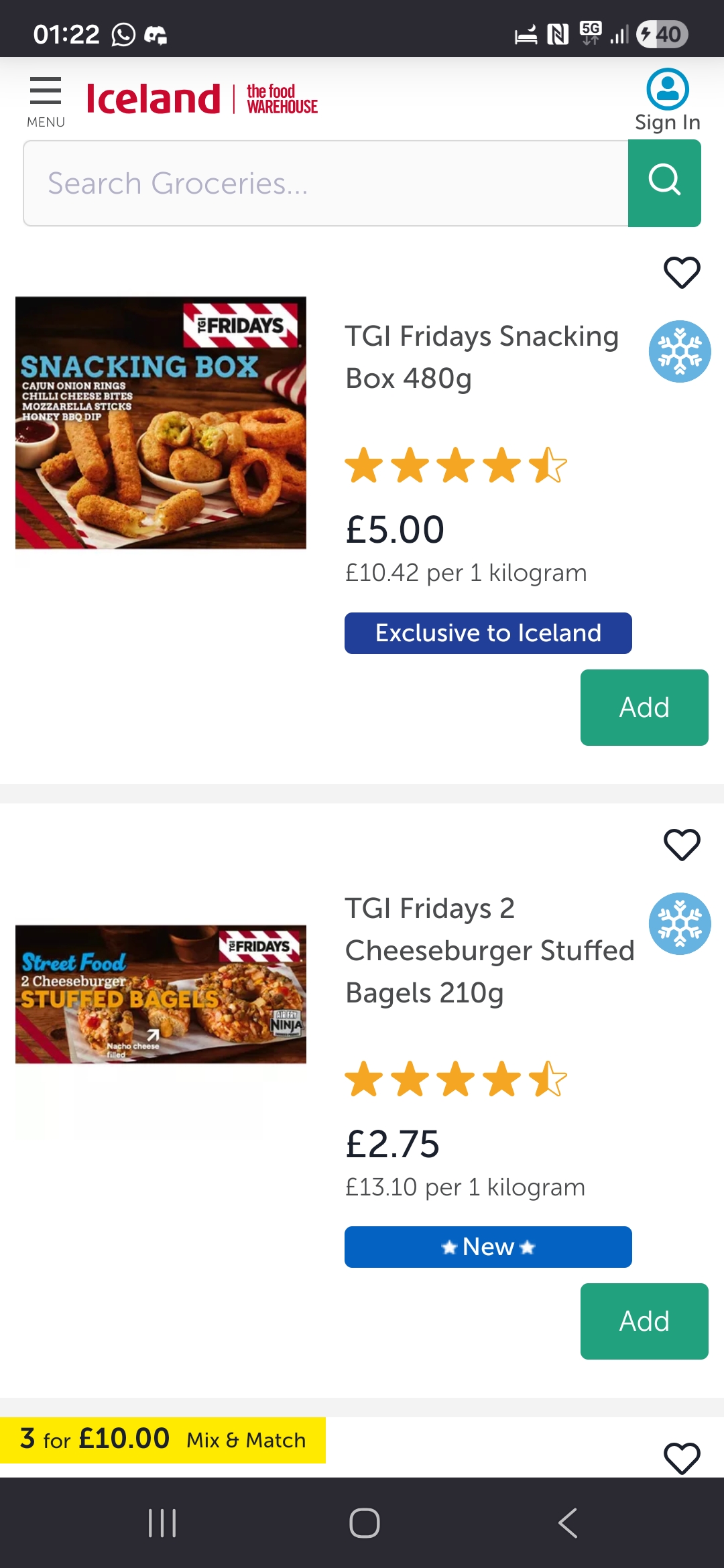Favourite the TGI Fridays Snacking Box

(682, 273)
